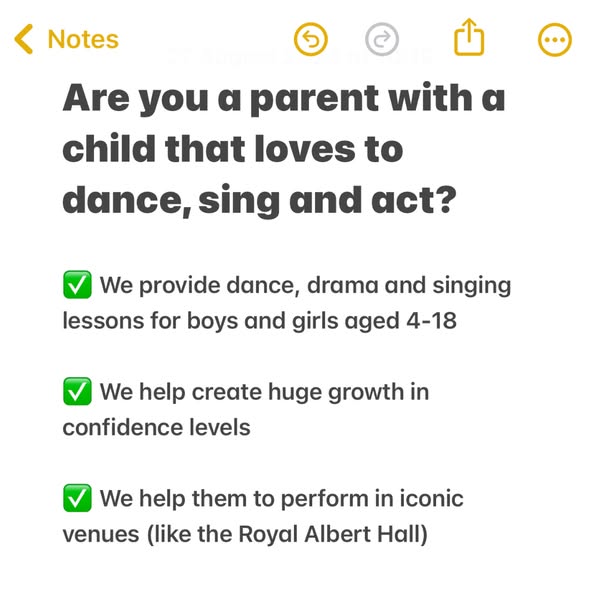This screenshot has width=600, height=600.
Task: Open the more options menu
Action: coord(554,40)
